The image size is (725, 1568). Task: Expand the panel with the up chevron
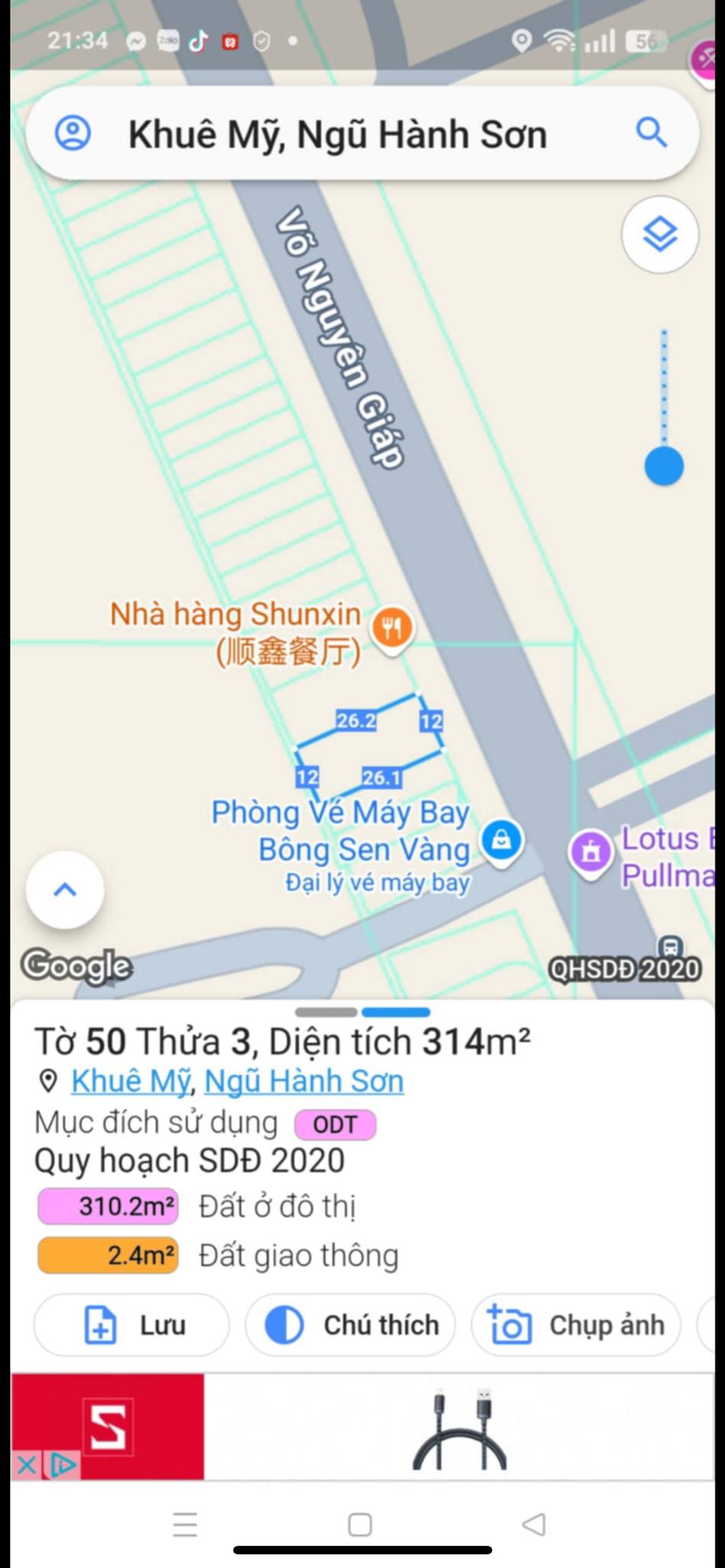[65, 890]
